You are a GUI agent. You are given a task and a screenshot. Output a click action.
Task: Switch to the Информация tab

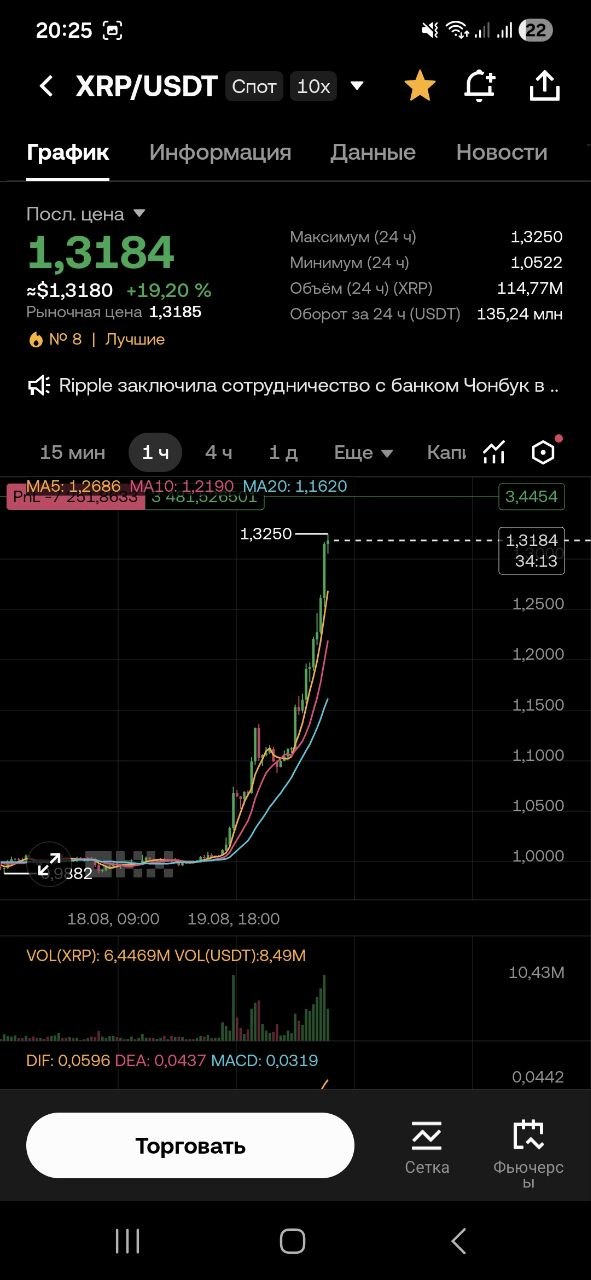(220, 153)
